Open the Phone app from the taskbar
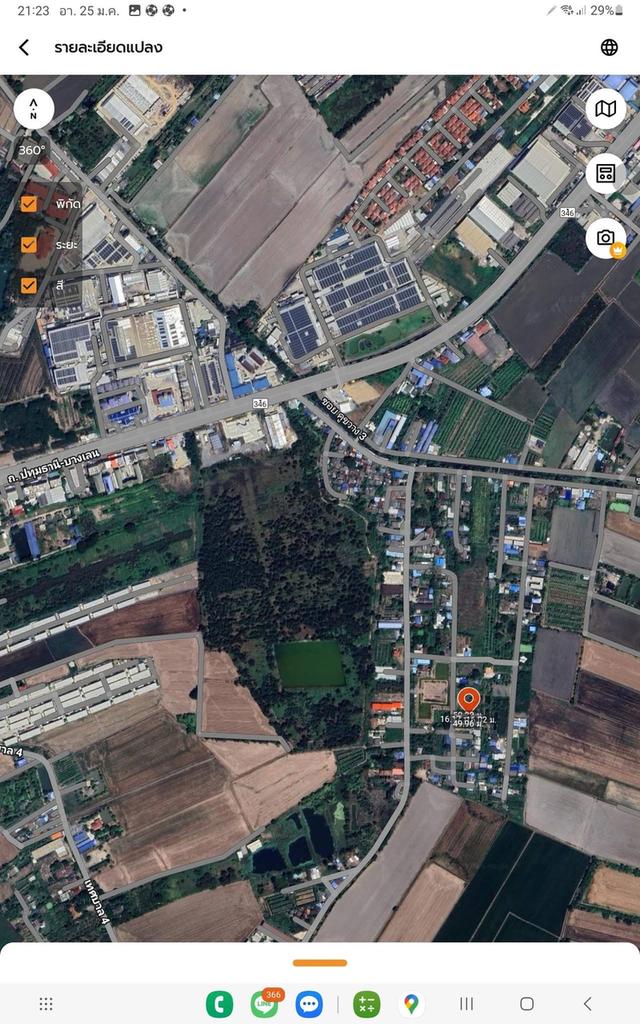Viewport: 640px width, 1024px height. click(219, 1004)
